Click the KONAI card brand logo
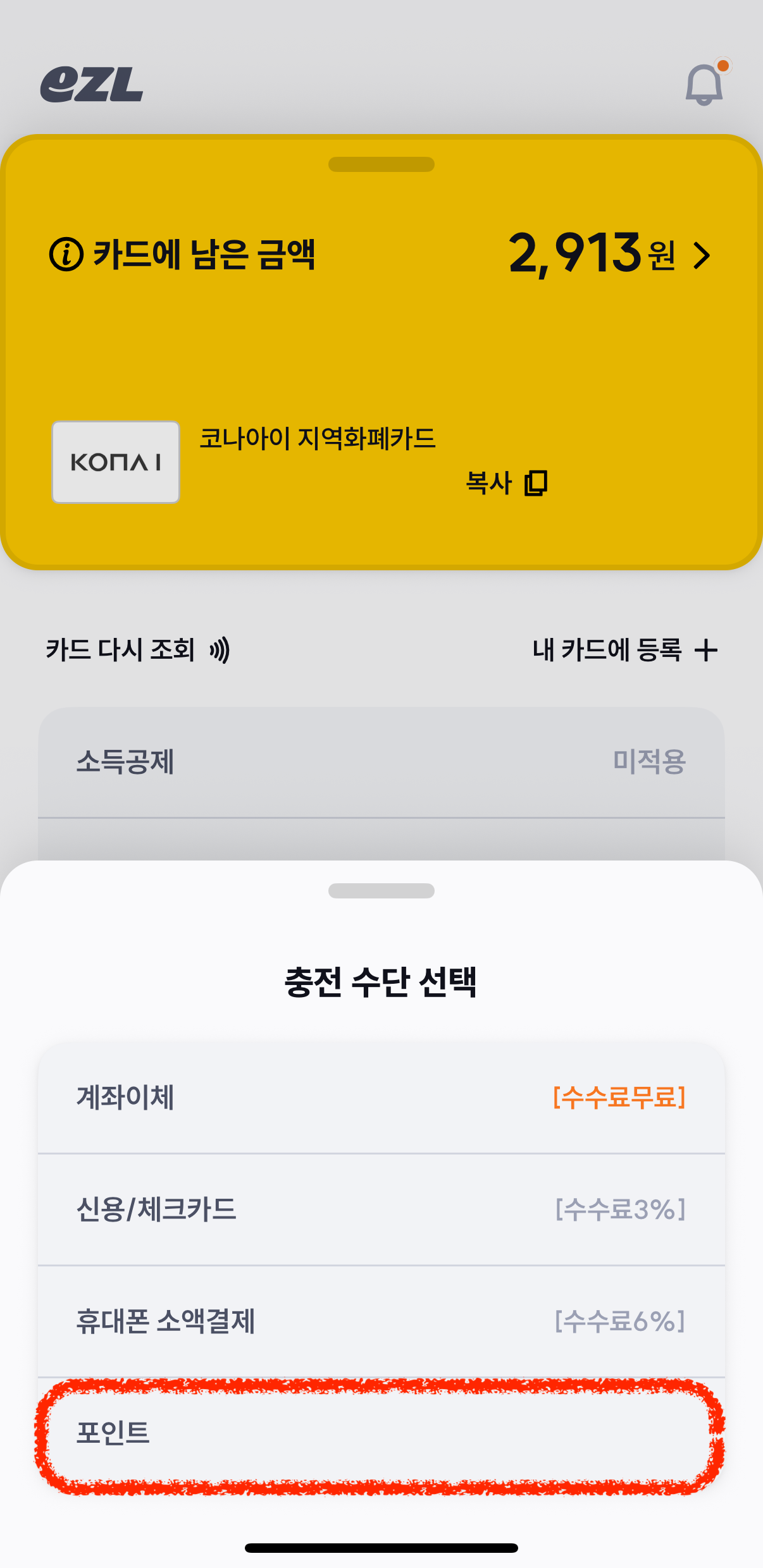 [116, 462]
